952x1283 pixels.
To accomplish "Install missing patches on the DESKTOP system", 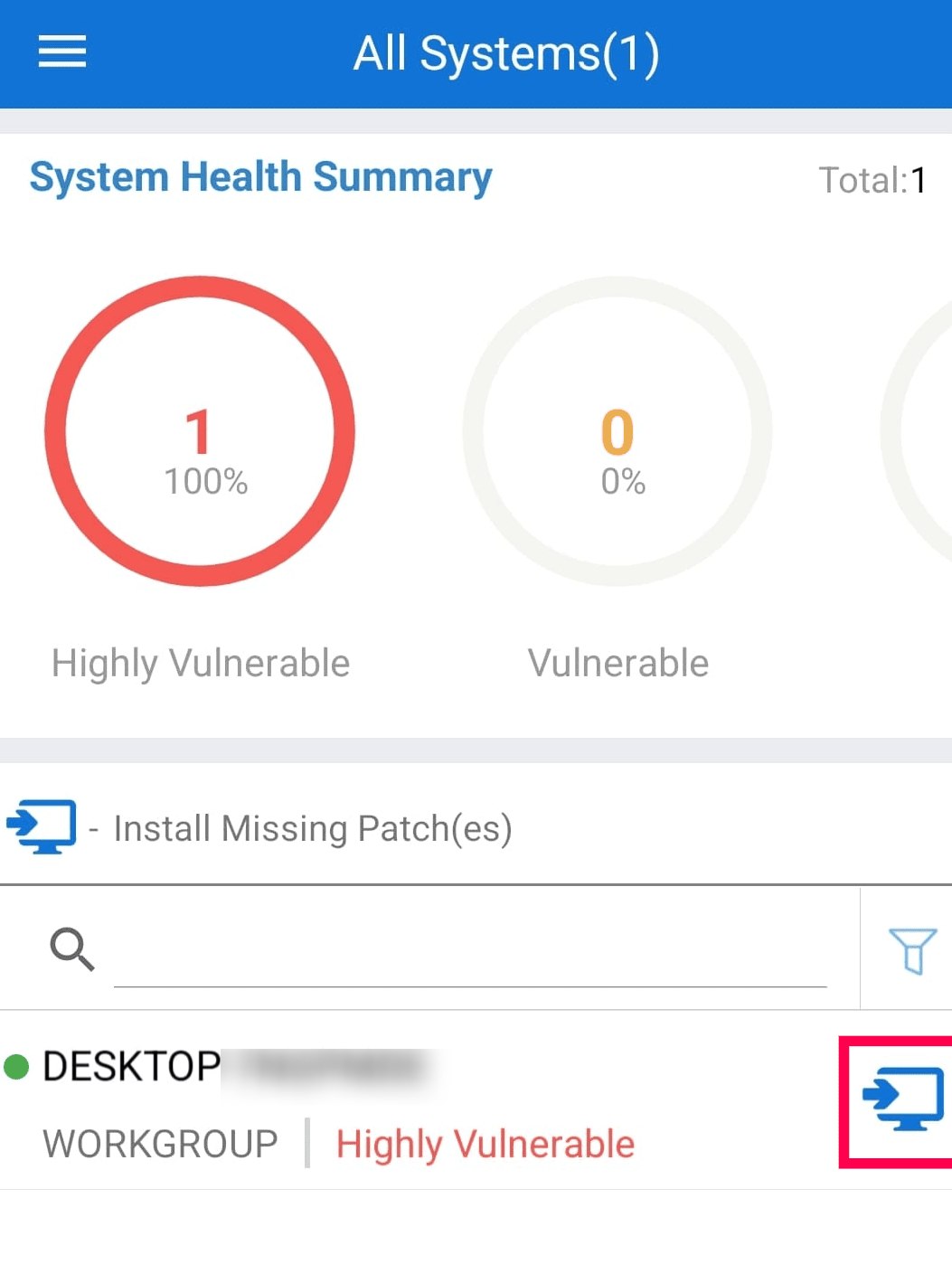I will pyautogui.click(x=901, y=1099).
